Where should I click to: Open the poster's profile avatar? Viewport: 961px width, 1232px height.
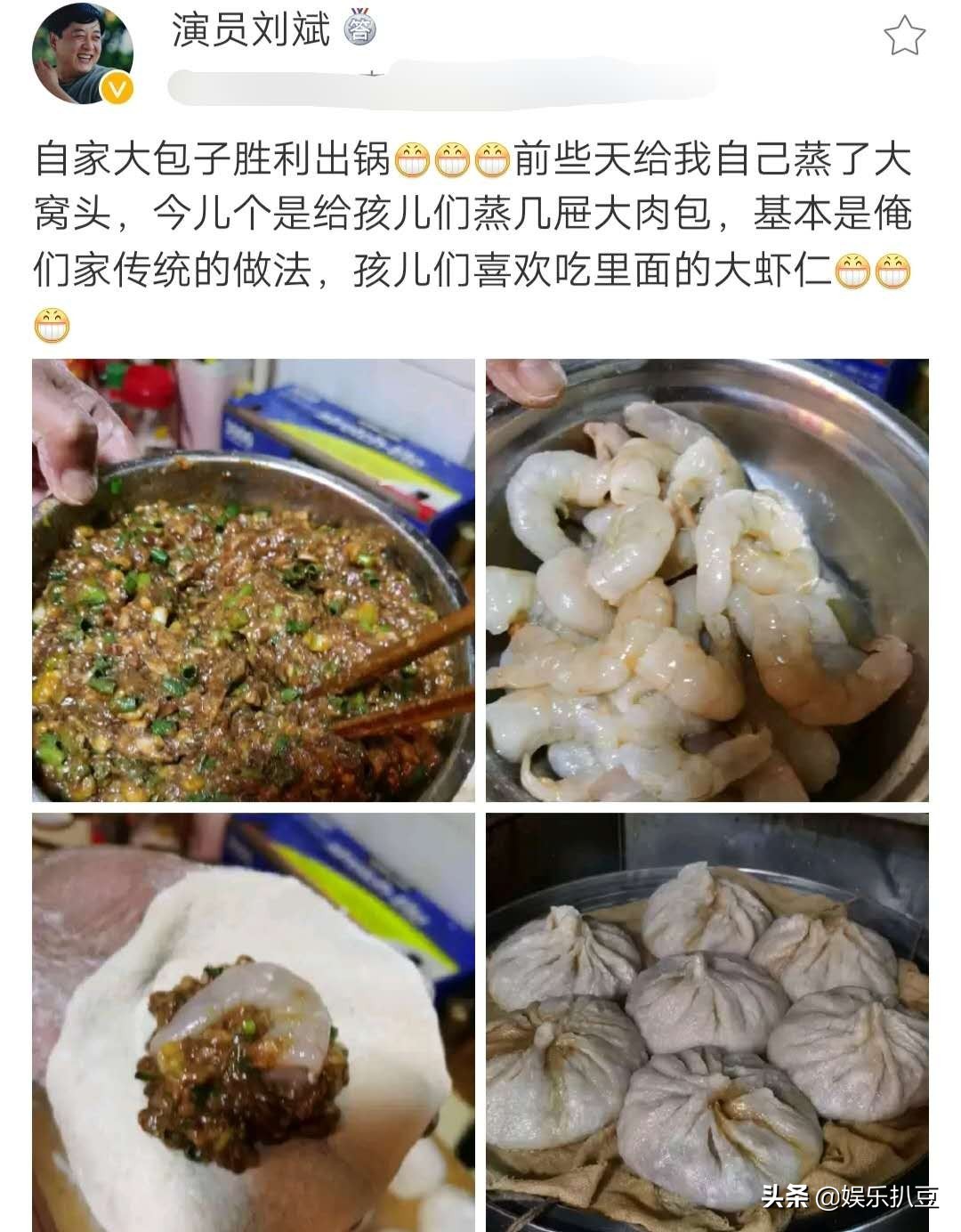(83, 54)
